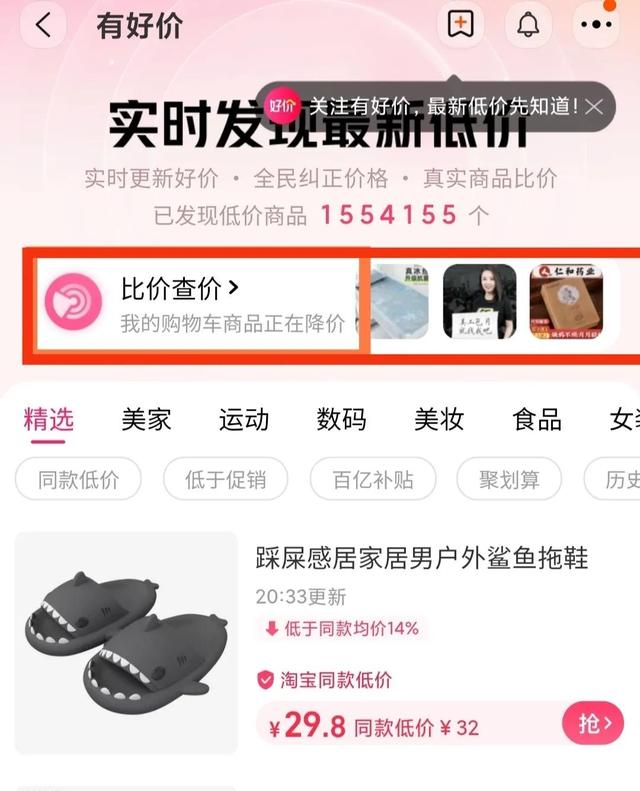Open the woman host thumbnail
This screenshot has height=791, width=640.
pos(479,302)
